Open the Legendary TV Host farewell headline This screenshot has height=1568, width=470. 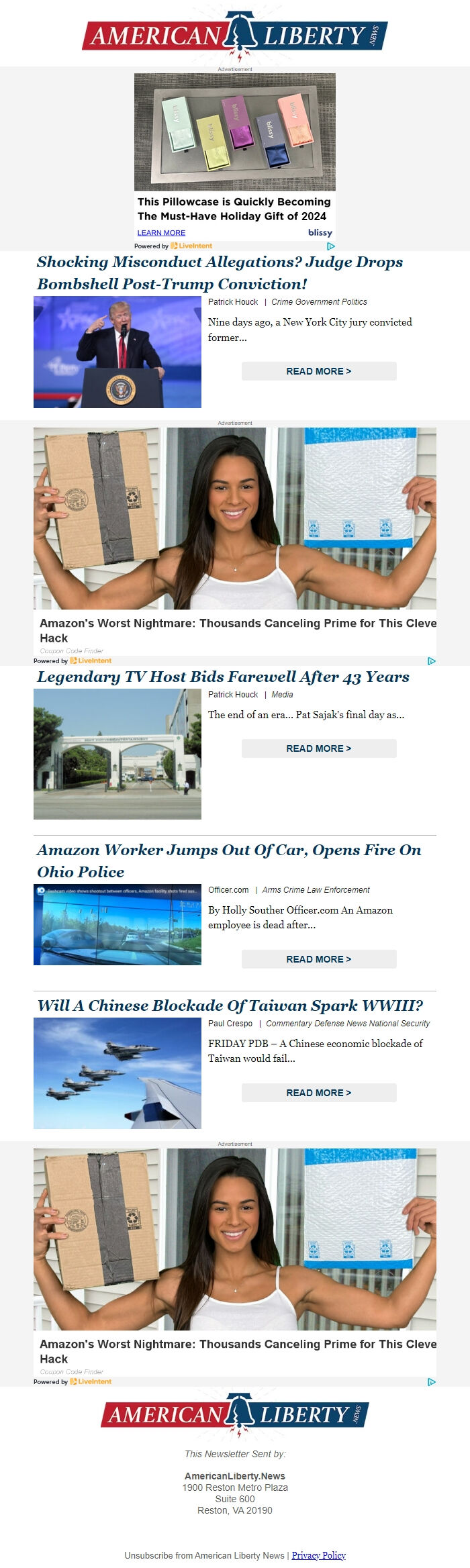coord(223,677)
